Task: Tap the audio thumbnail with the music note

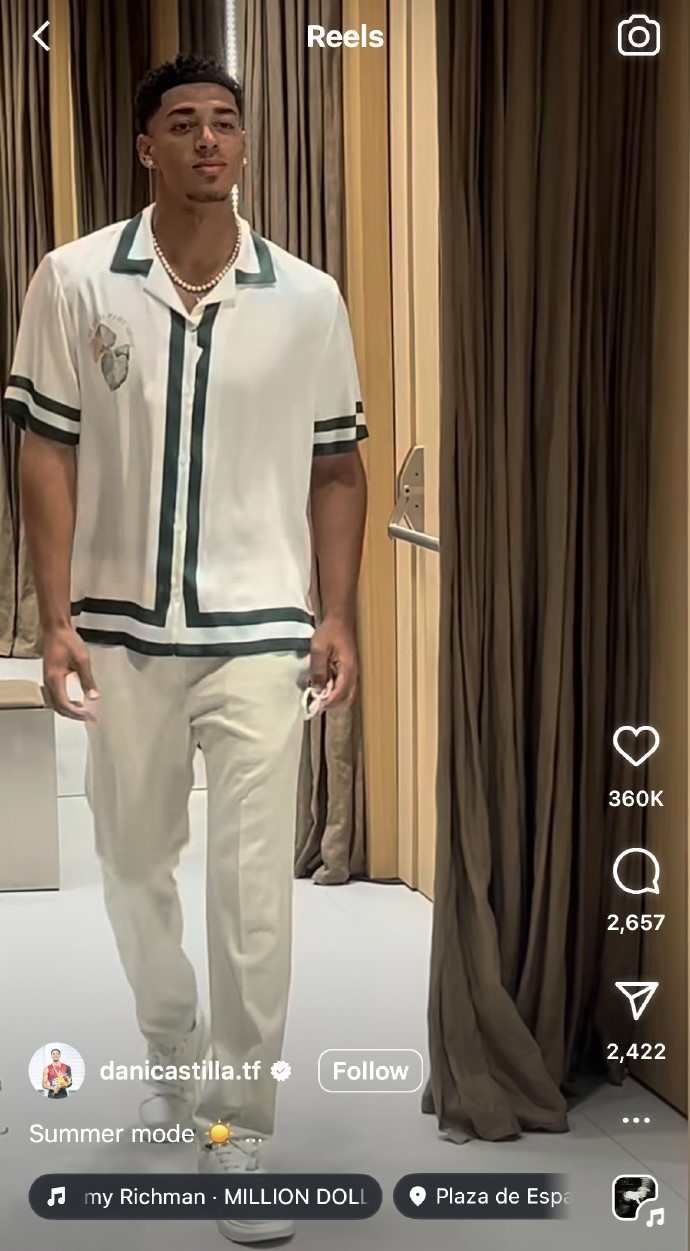Action: [x=637, y=1198]
